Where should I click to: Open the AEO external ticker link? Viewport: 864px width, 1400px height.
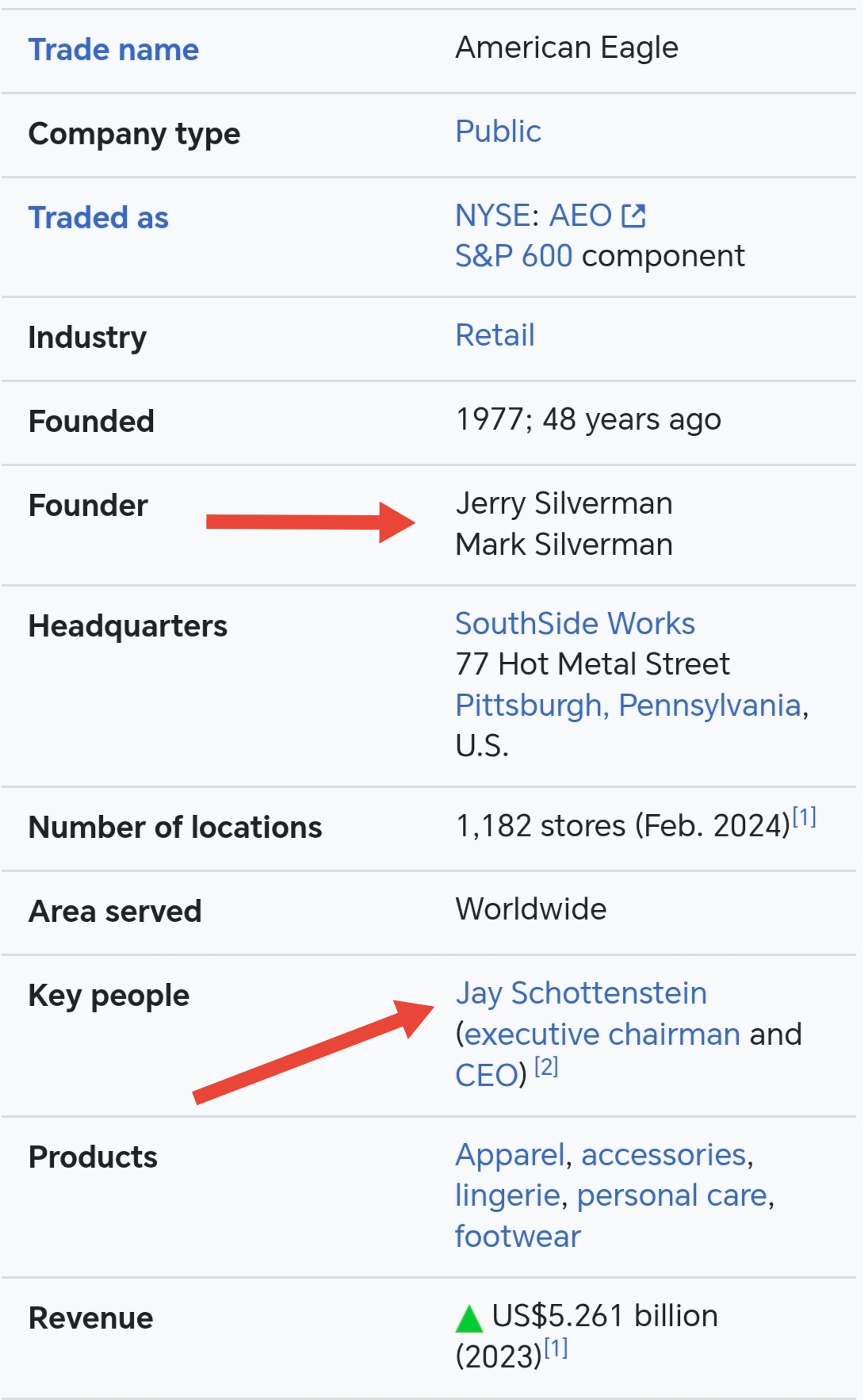click(598, 216)
